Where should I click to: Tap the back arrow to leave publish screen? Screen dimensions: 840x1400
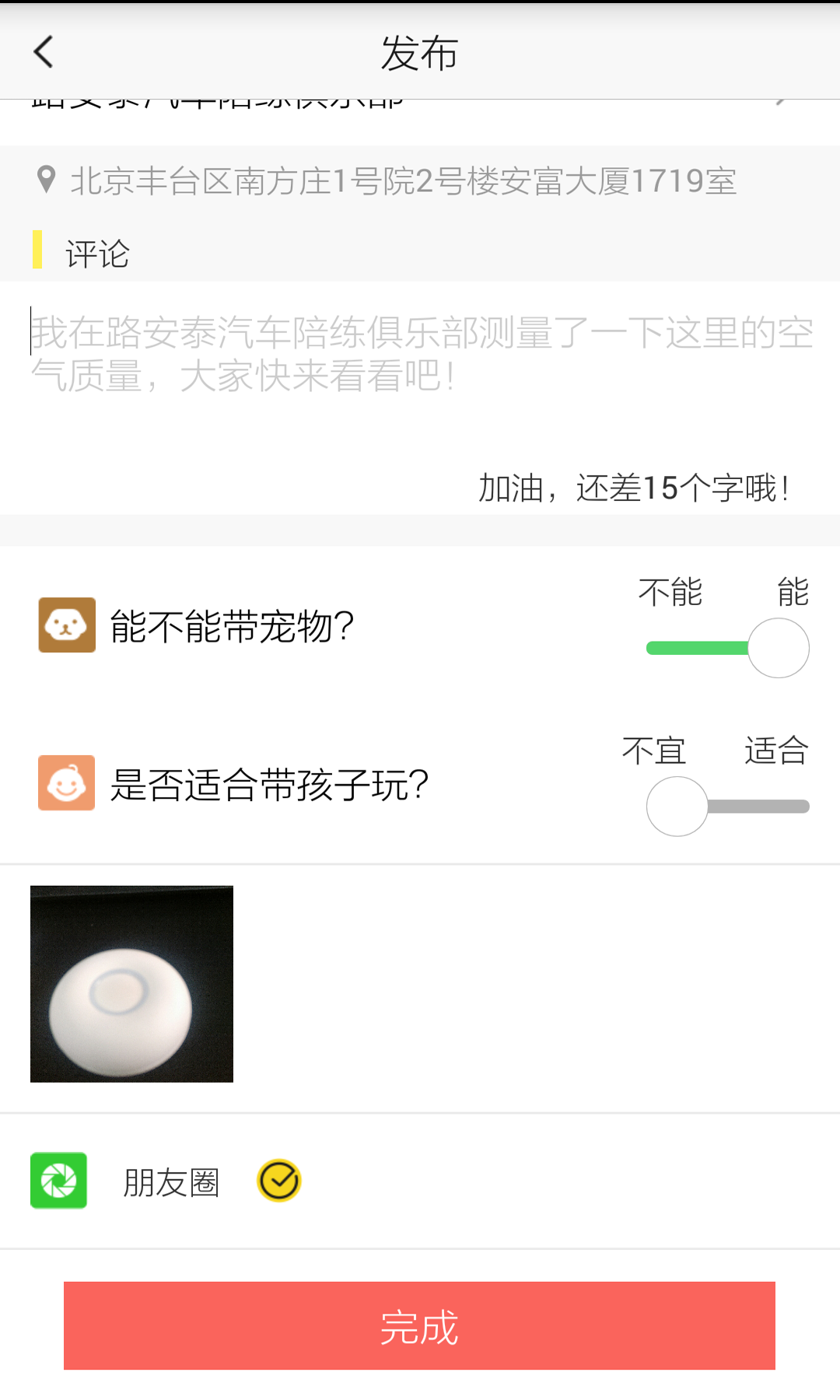(43, 51)
